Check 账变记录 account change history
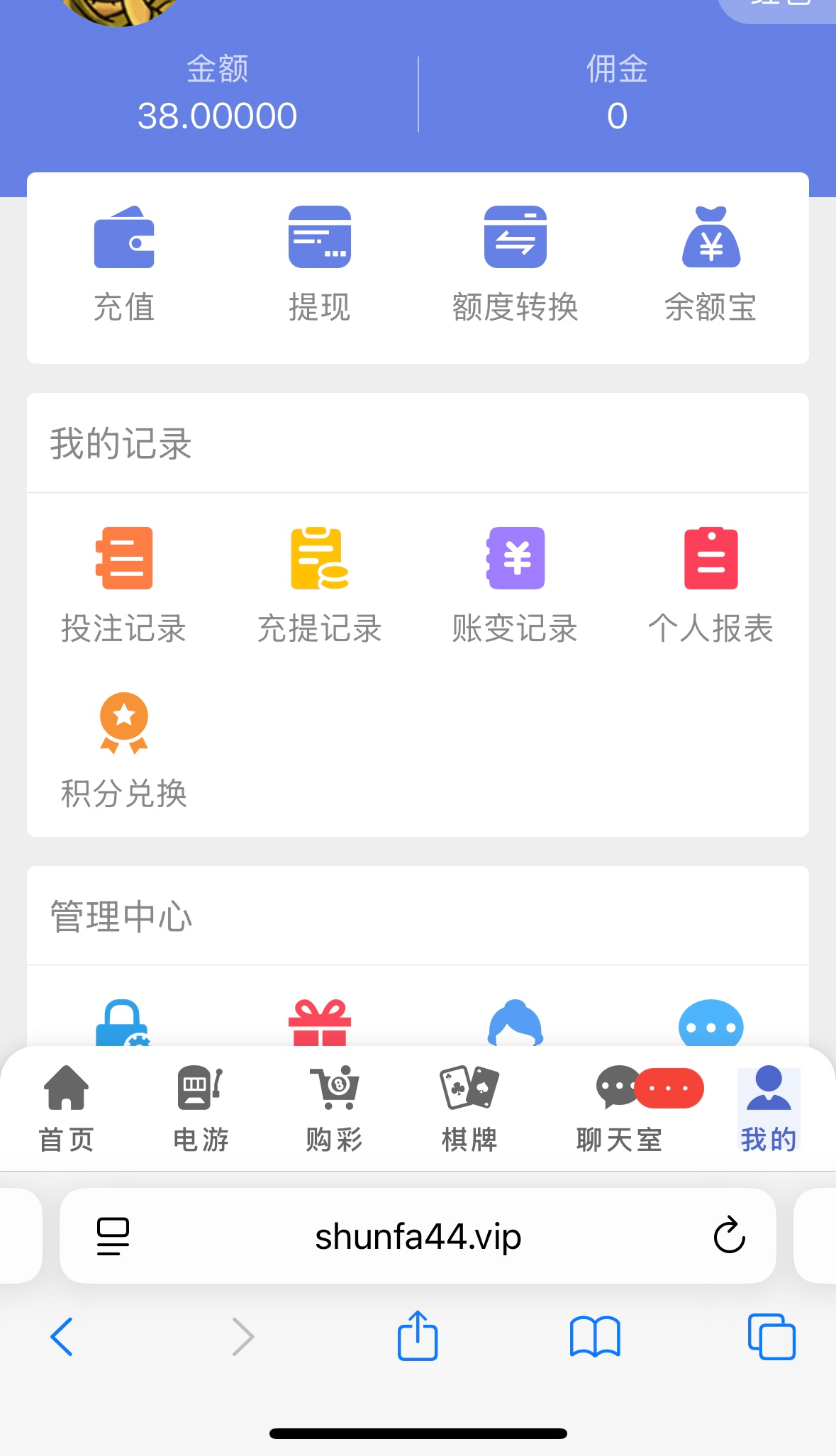This screenshot has width=836, height=1456. coord(515,585)
